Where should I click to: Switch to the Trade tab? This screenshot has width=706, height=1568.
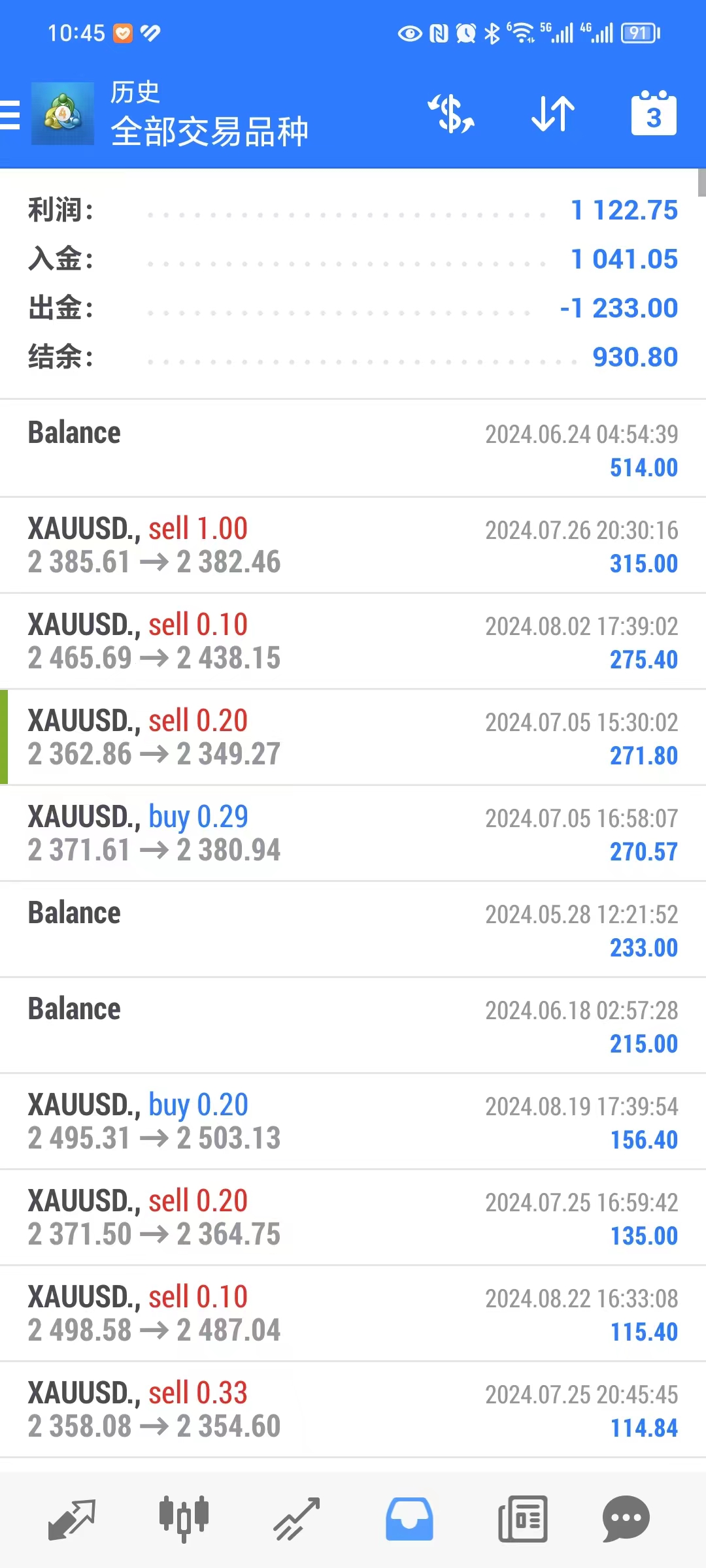click(x=296, y=1519)
